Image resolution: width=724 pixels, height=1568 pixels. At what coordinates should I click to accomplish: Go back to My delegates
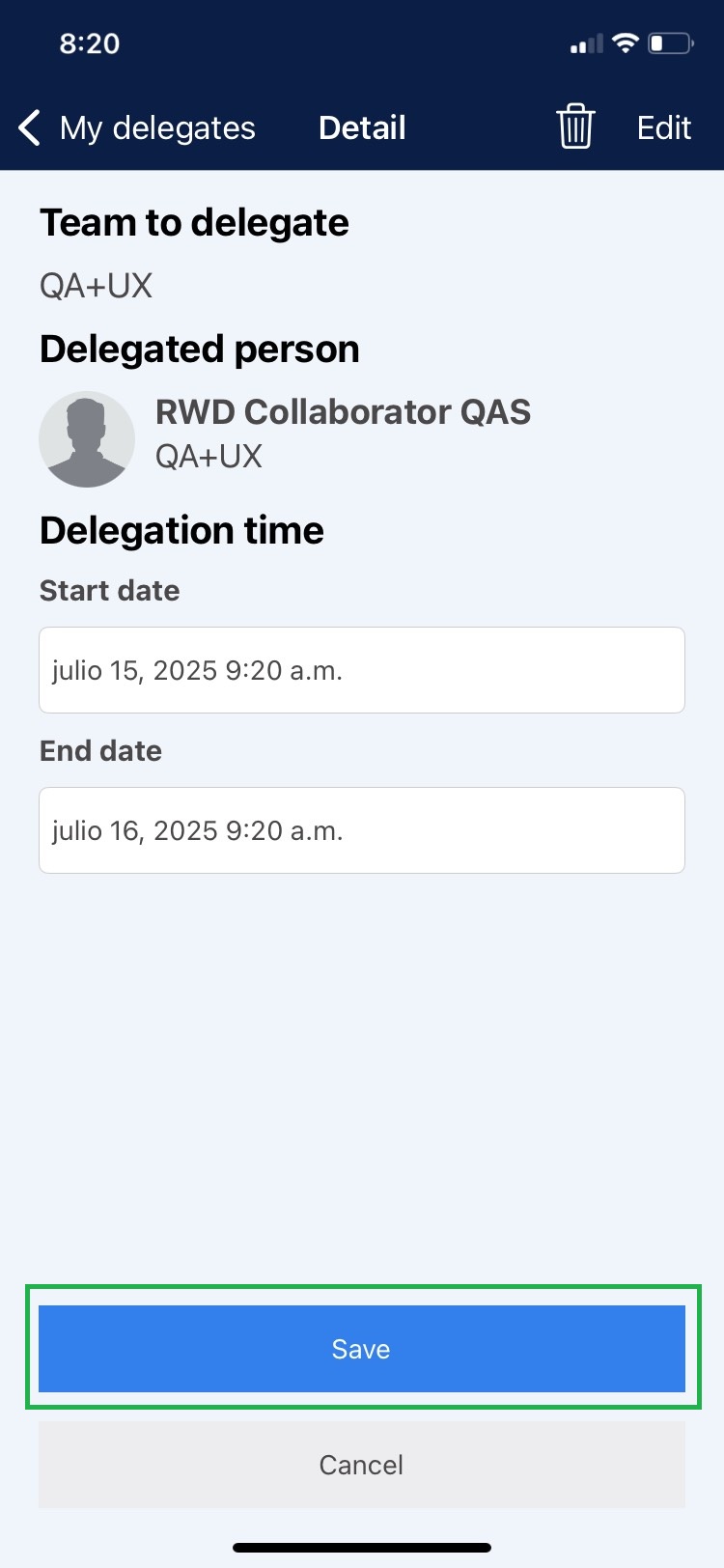[138, 127]
